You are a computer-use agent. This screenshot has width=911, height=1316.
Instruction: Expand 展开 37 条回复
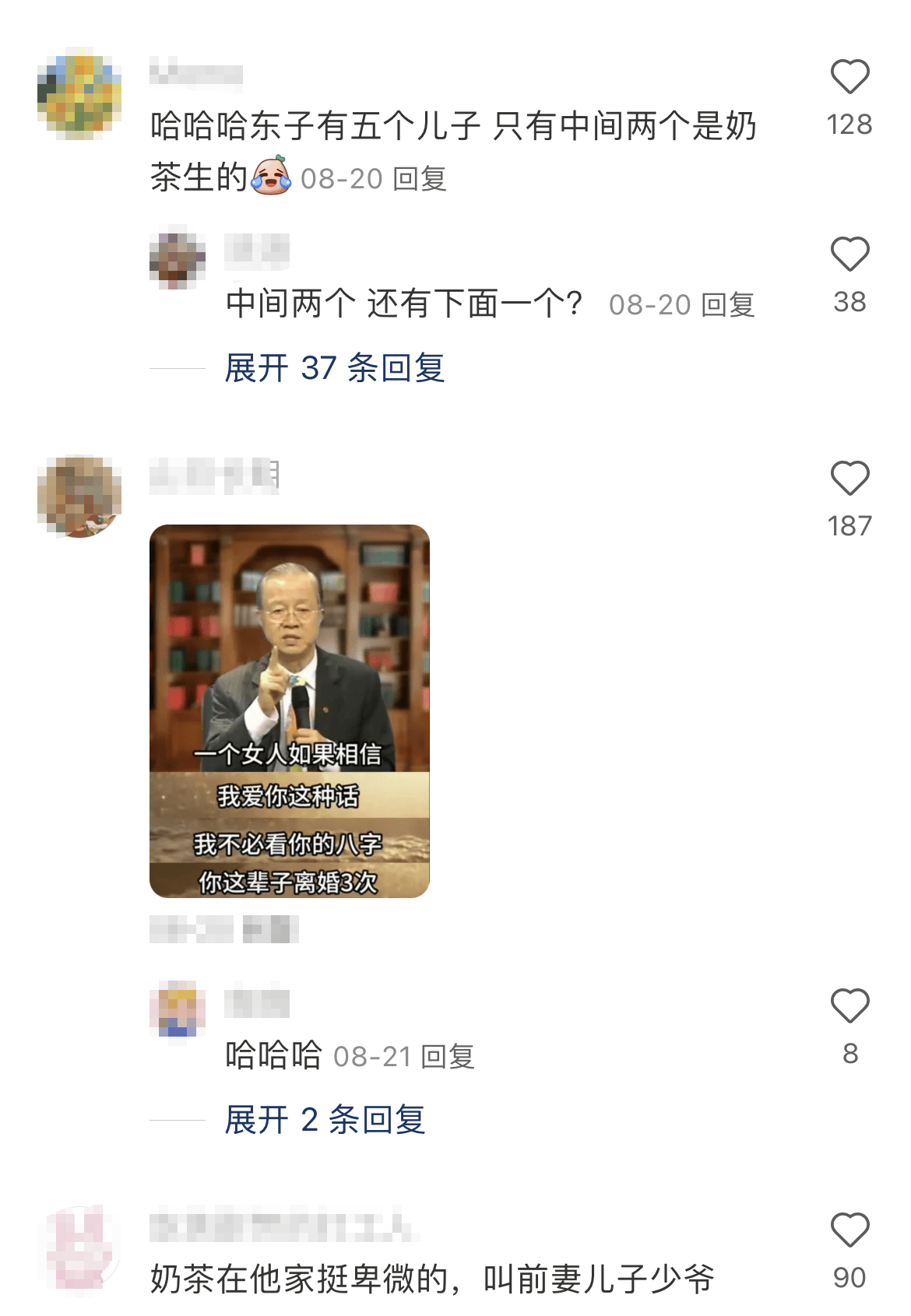point(334,368)
